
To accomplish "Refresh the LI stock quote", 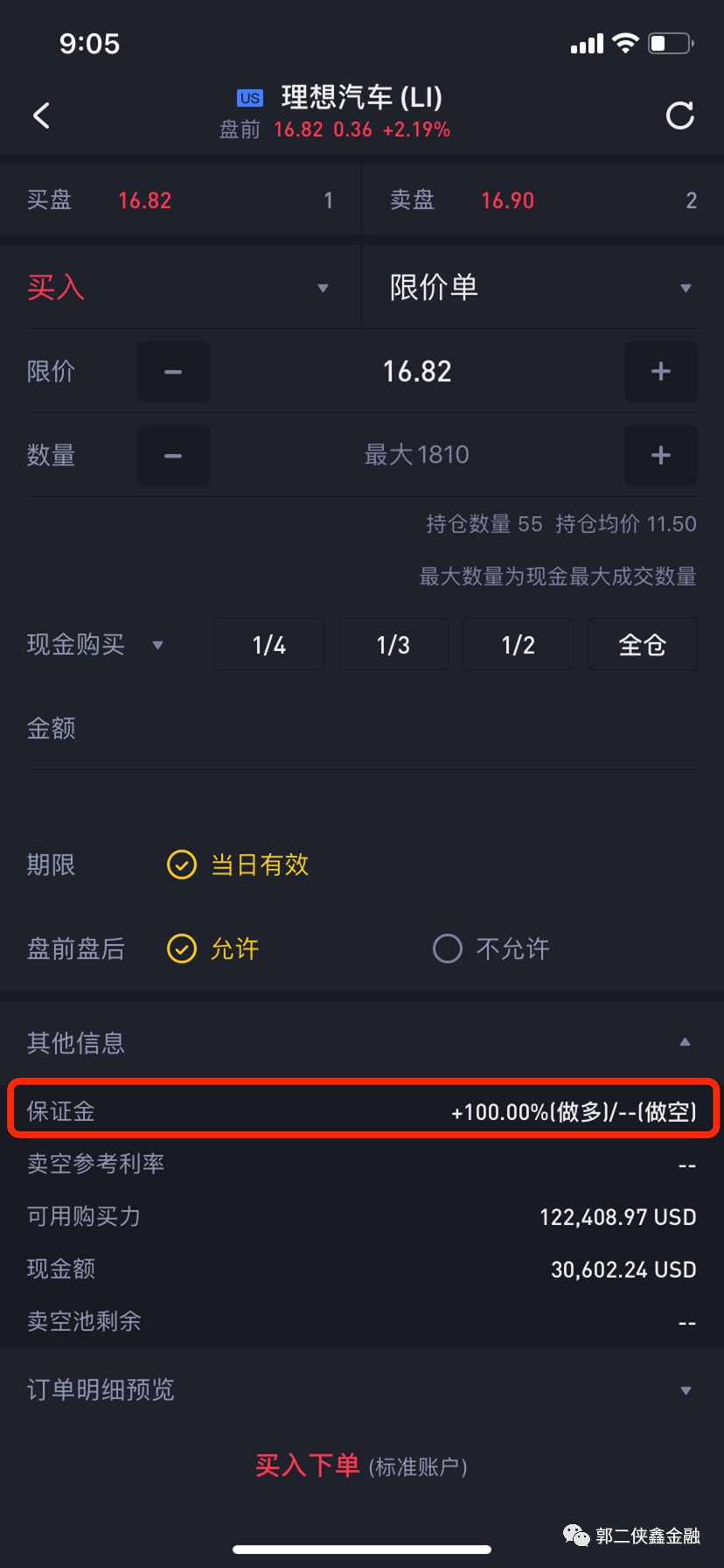I will (x=679, y=115).
